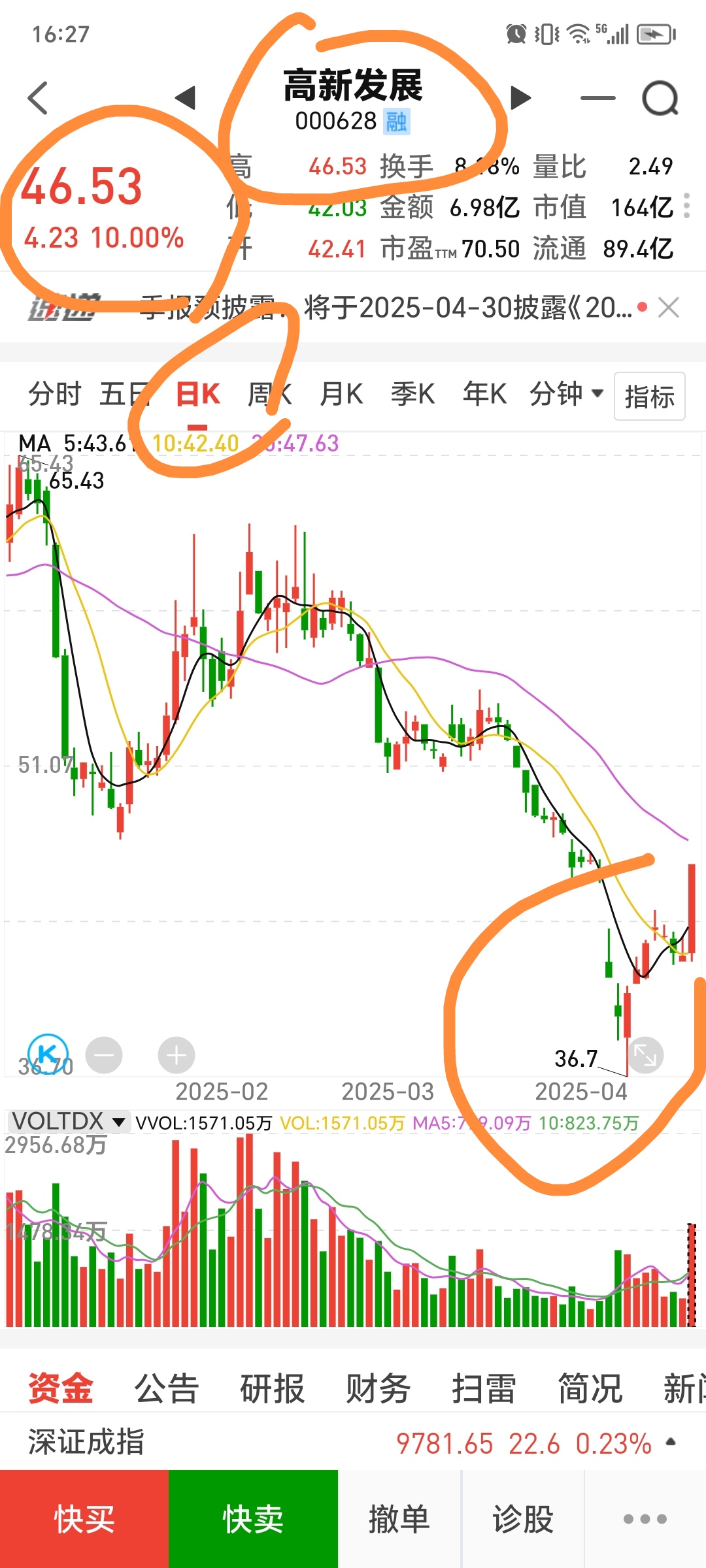Tap the 快买 quick buy button
Image resolution: width=706 pixels, height=1568 pixels.
(84, 1519)
